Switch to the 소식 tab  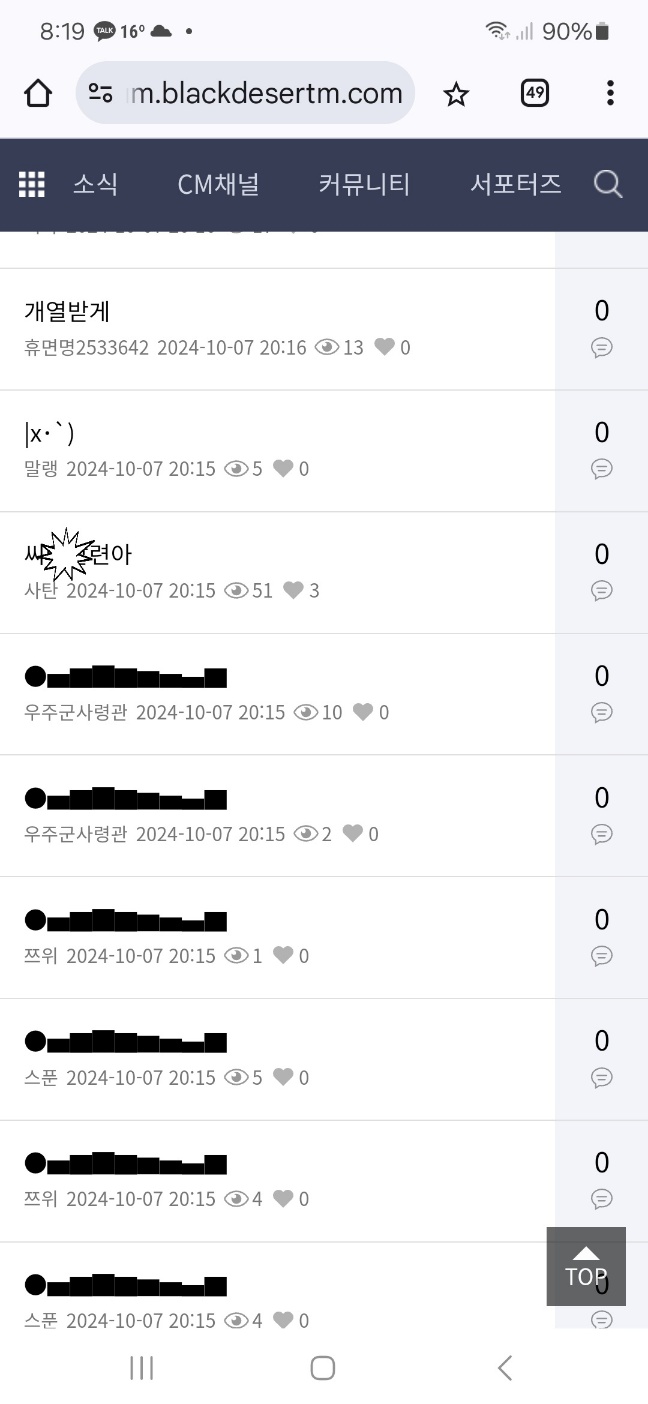pos(95,184)
